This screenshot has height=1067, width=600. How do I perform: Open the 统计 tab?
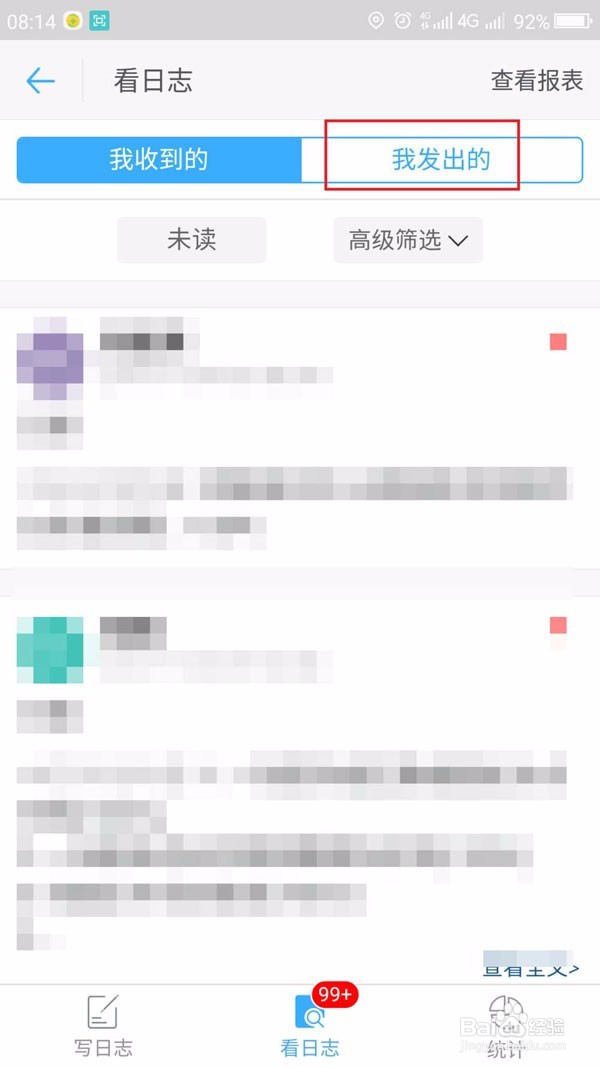pyautogui.click(x=507, y=1025)
